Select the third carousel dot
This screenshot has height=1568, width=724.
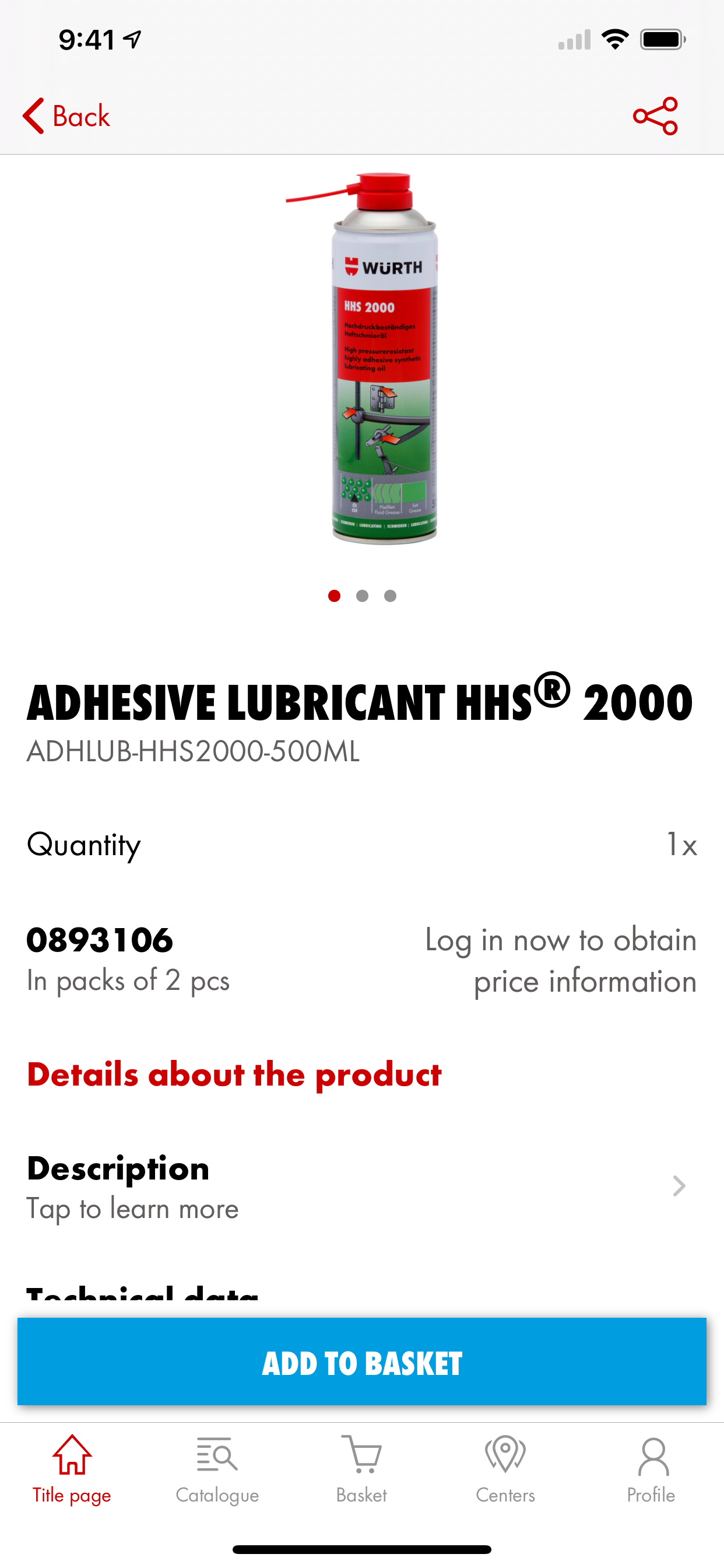(391, 596)
